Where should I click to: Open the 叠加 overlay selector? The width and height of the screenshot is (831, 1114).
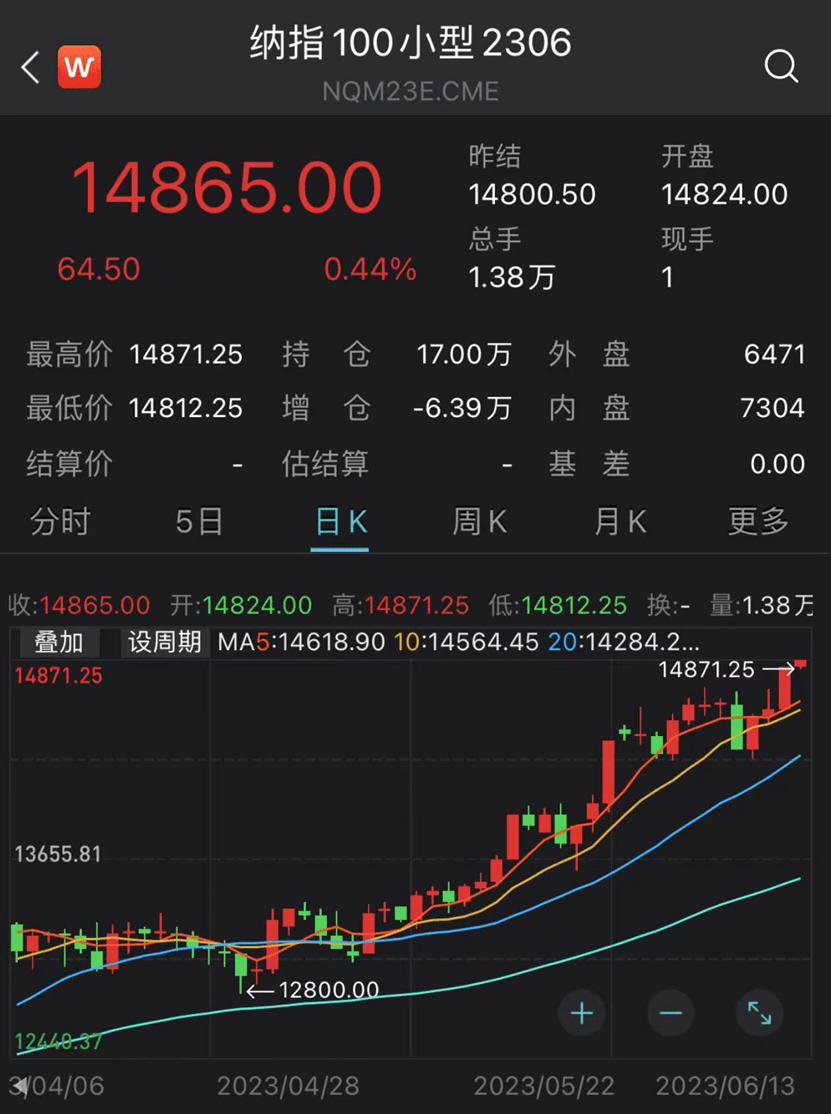57,642
